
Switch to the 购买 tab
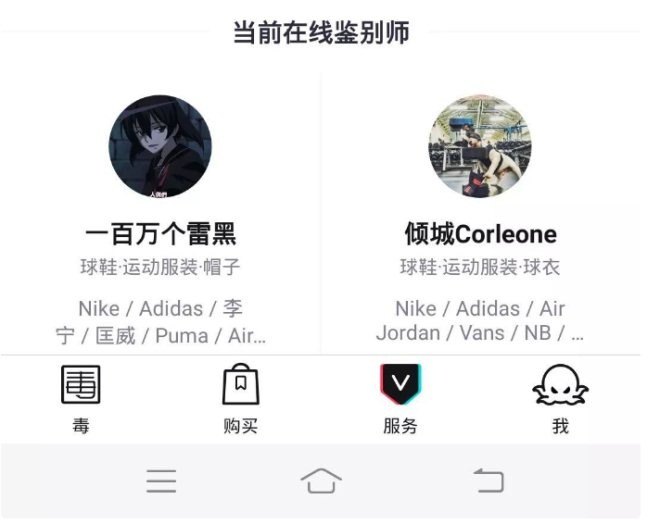pyautogui.click(x=240, y=399)
